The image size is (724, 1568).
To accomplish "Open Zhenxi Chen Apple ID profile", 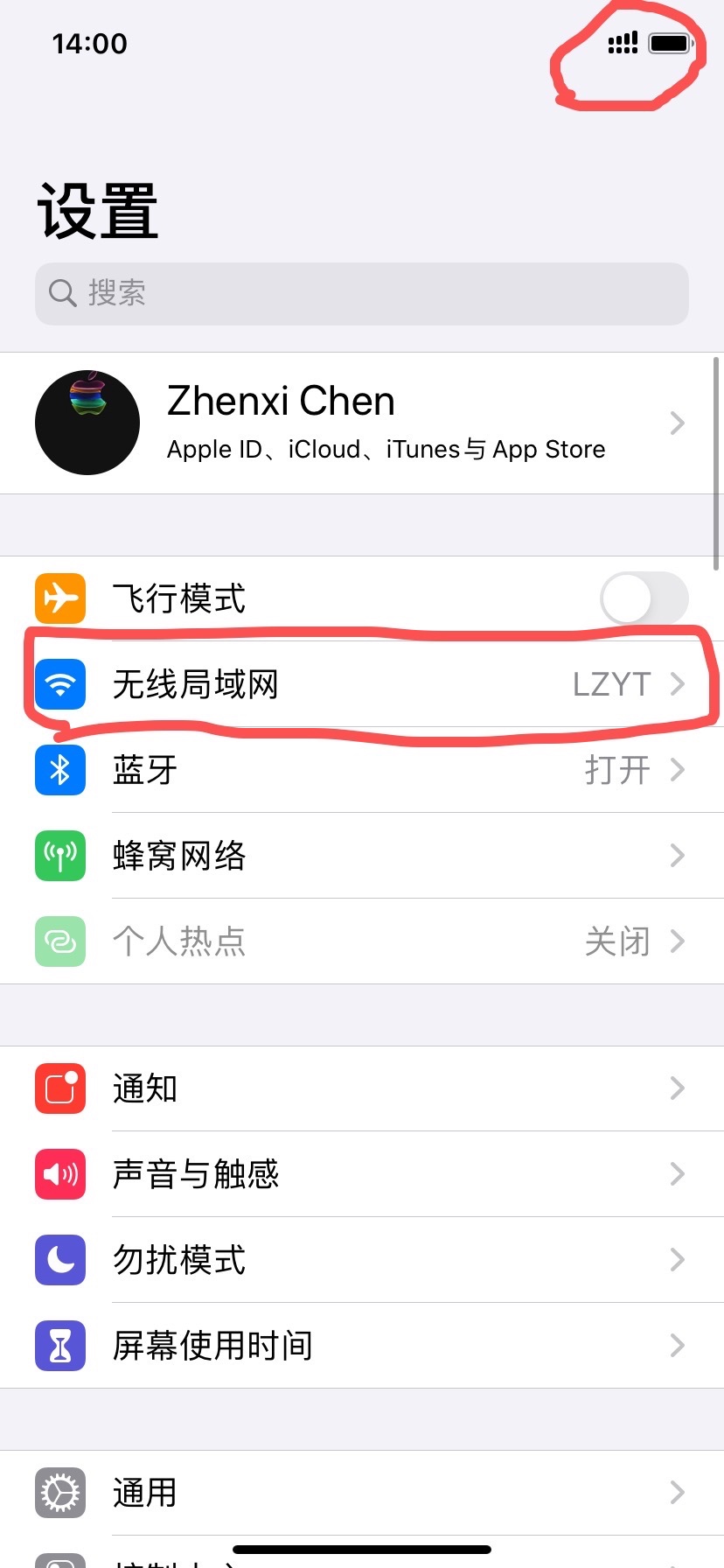I will click(x=362, y=423).
